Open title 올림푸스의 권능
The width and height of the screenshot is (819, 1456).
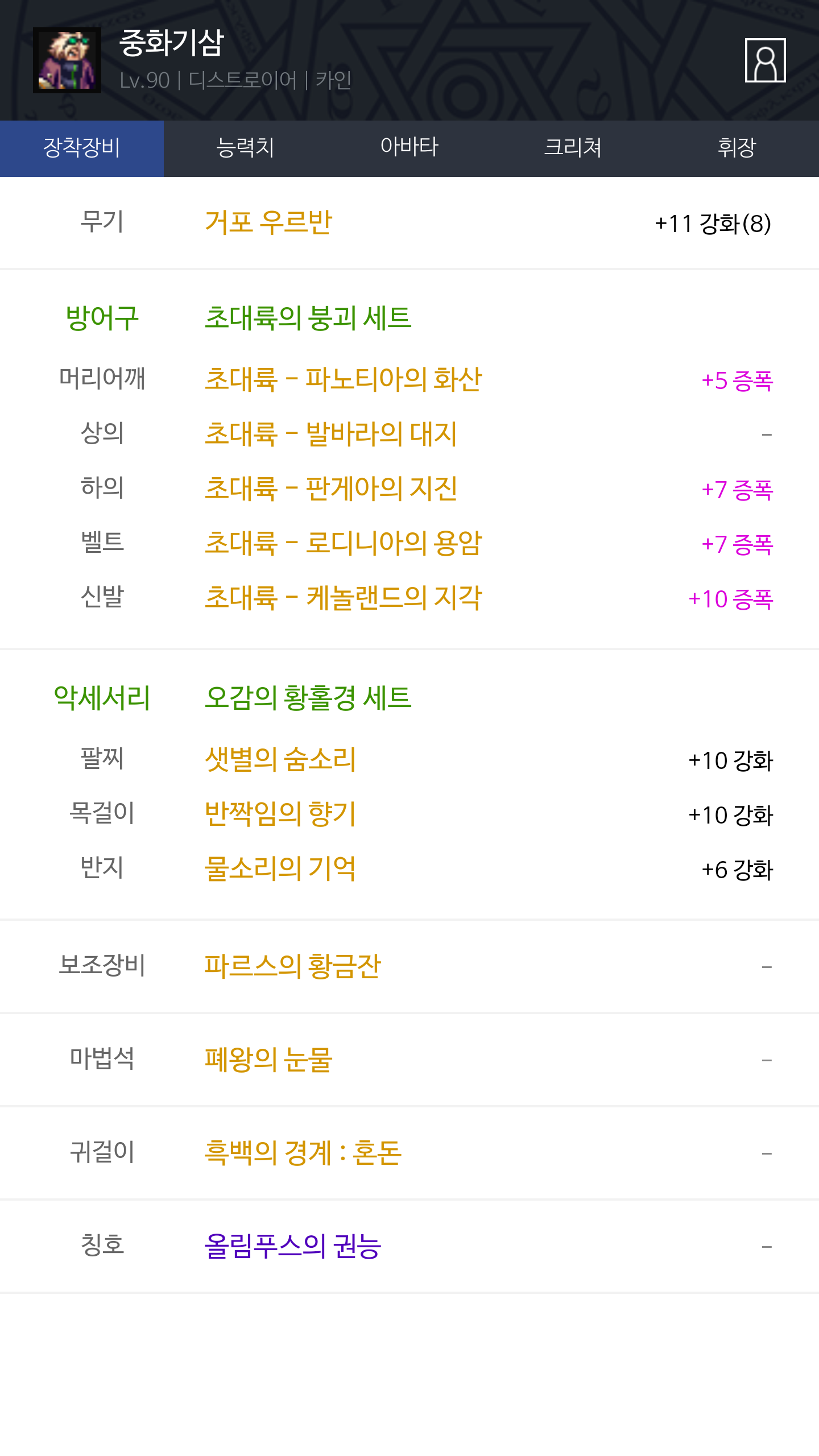(x=292, y=1246)
